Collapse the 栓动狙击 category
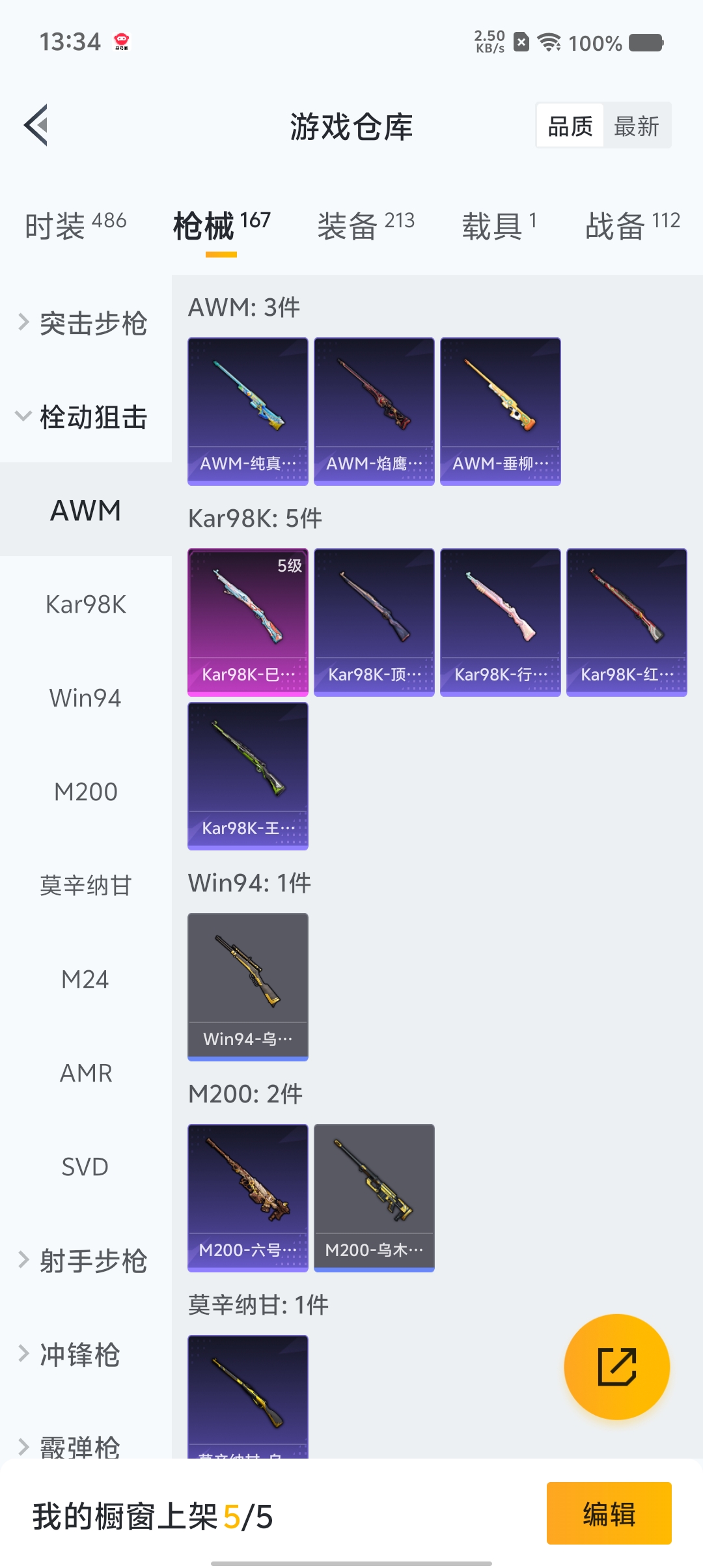703x1568 pixels. tap(85, 417)
